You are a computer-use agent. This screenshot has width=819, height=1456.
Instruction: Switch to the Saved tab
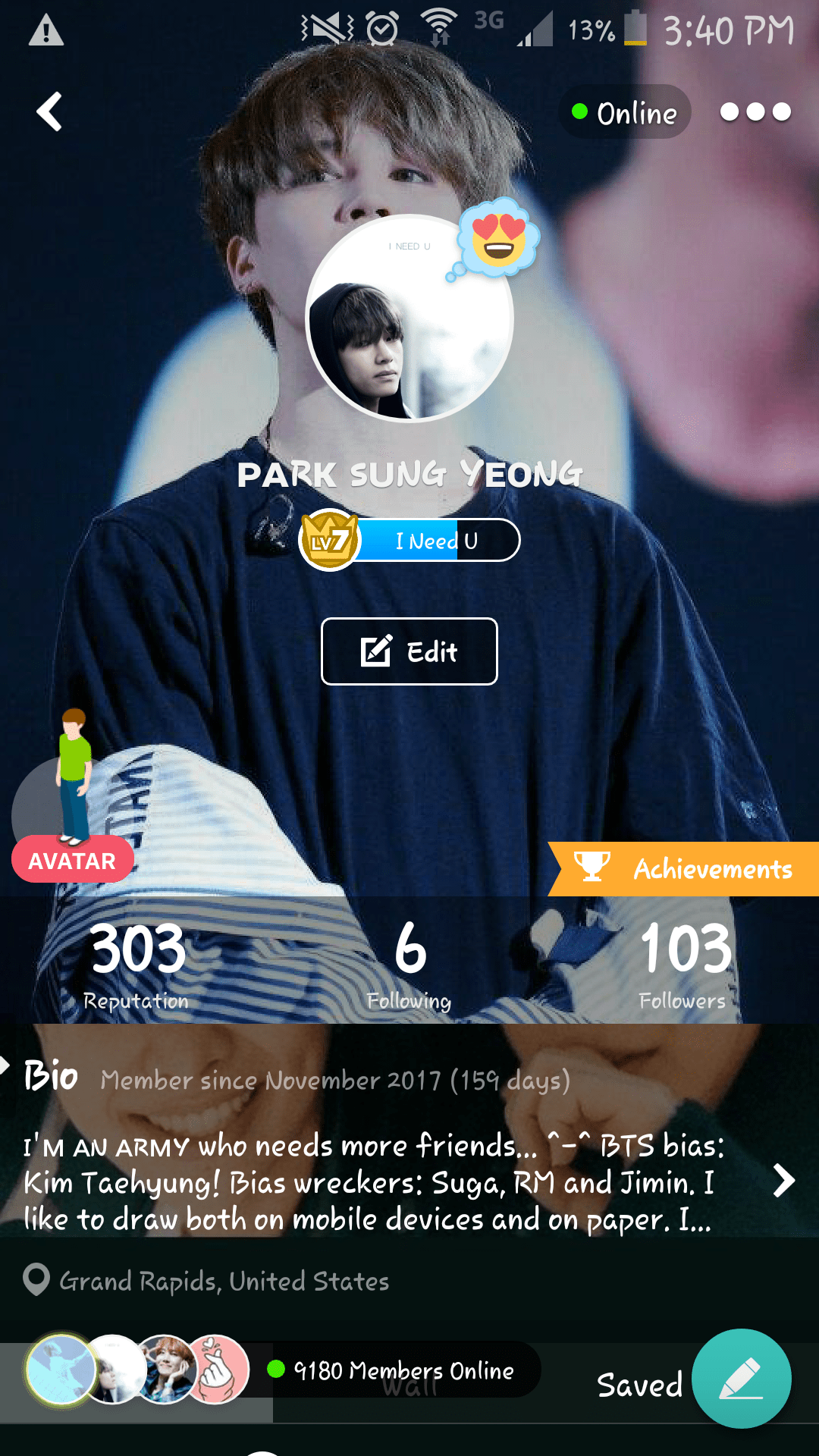639,1385
